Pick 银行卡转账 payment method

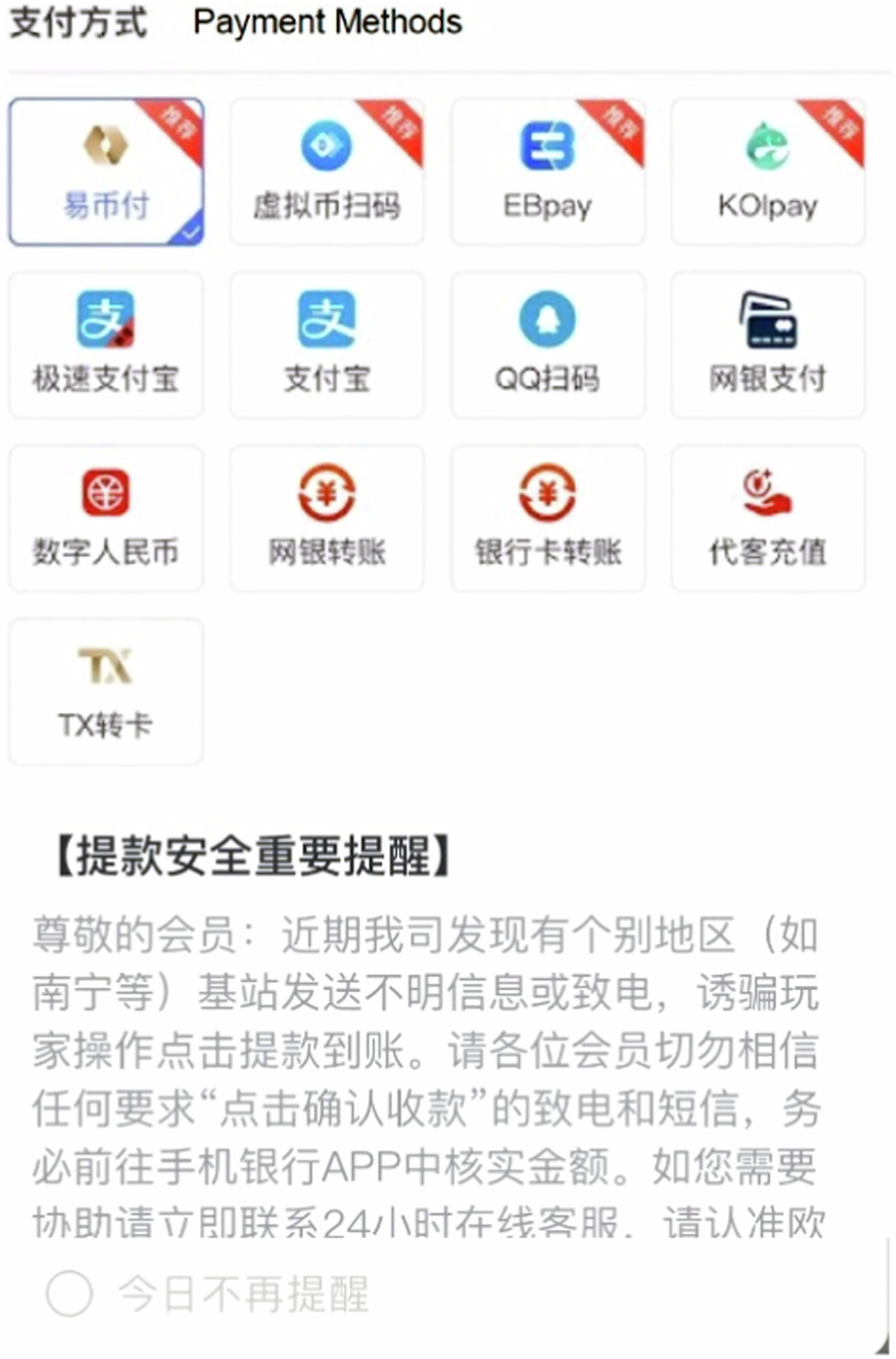point(547,518)
